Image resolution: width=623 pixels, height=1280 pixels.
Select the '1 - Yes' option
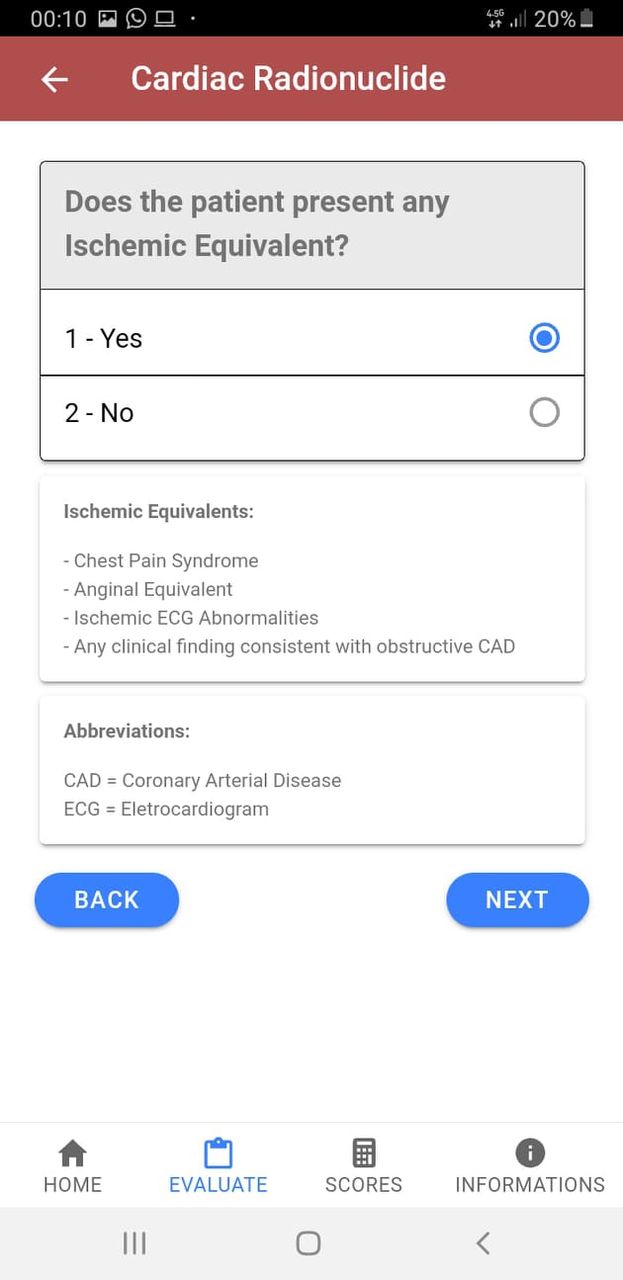pyautogui.click(x=312, y=338)
